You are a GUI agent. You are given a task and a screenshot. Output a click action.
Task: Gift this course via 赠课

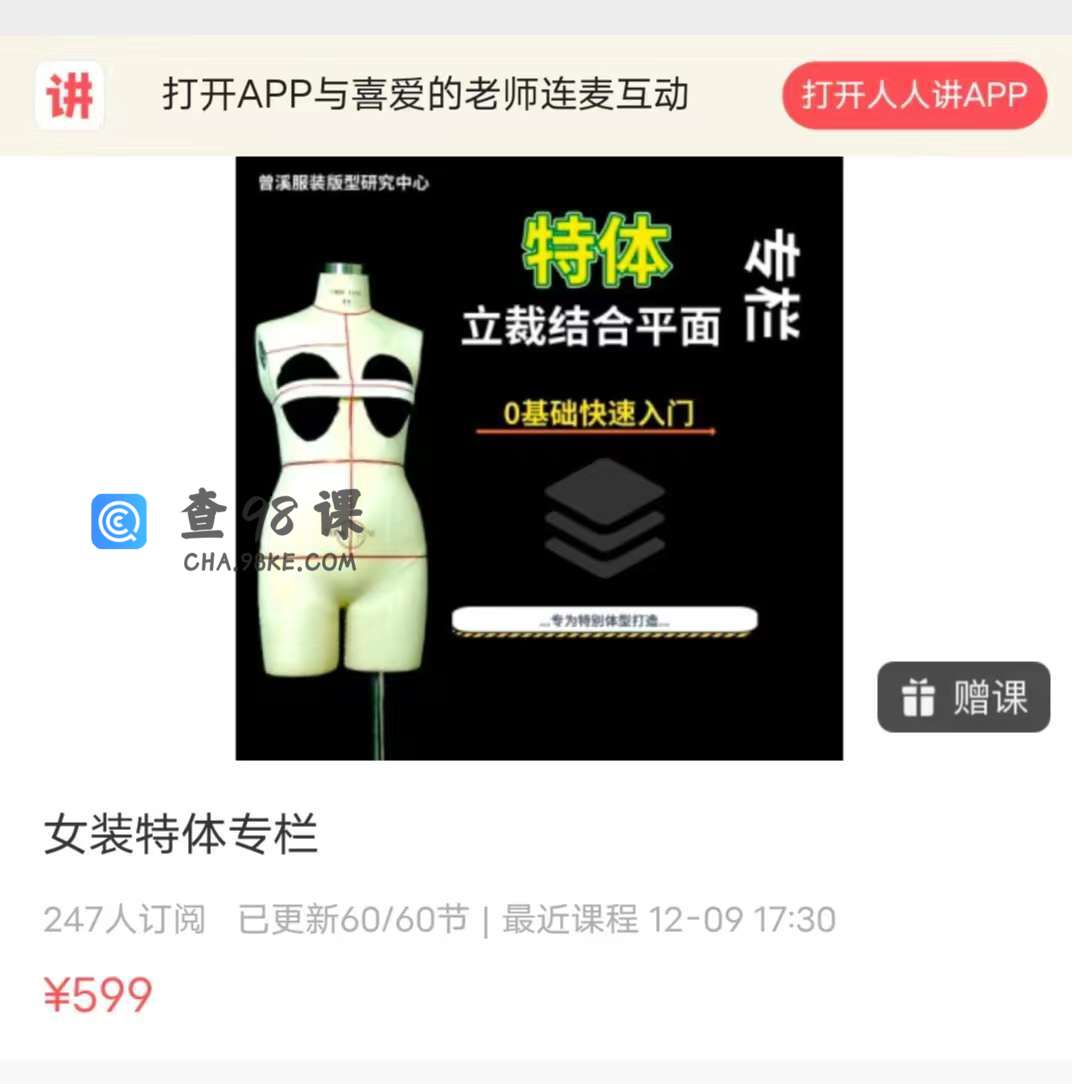tap(963, 697)
